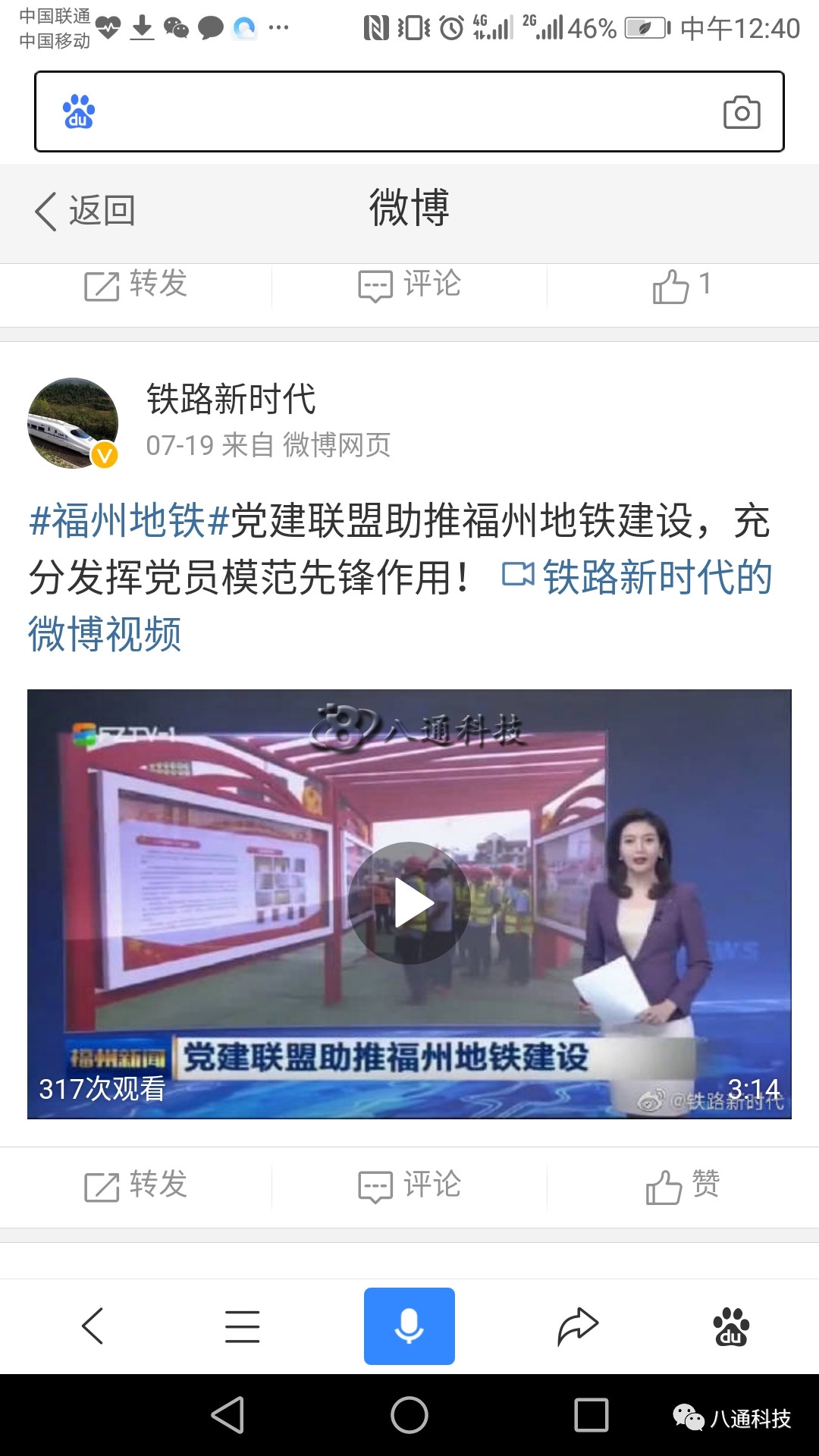Play the 党建联盟 video
This screenshot has width=819, height=1456.
tap(409, 903)
